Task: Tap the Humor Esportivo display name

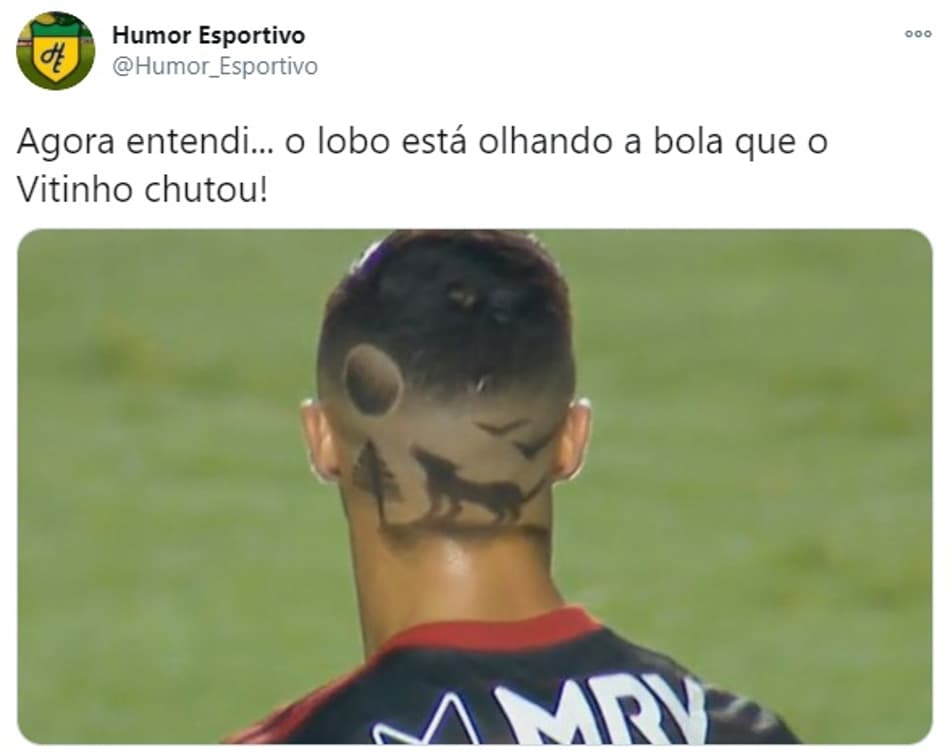Action: click(208, 36)
